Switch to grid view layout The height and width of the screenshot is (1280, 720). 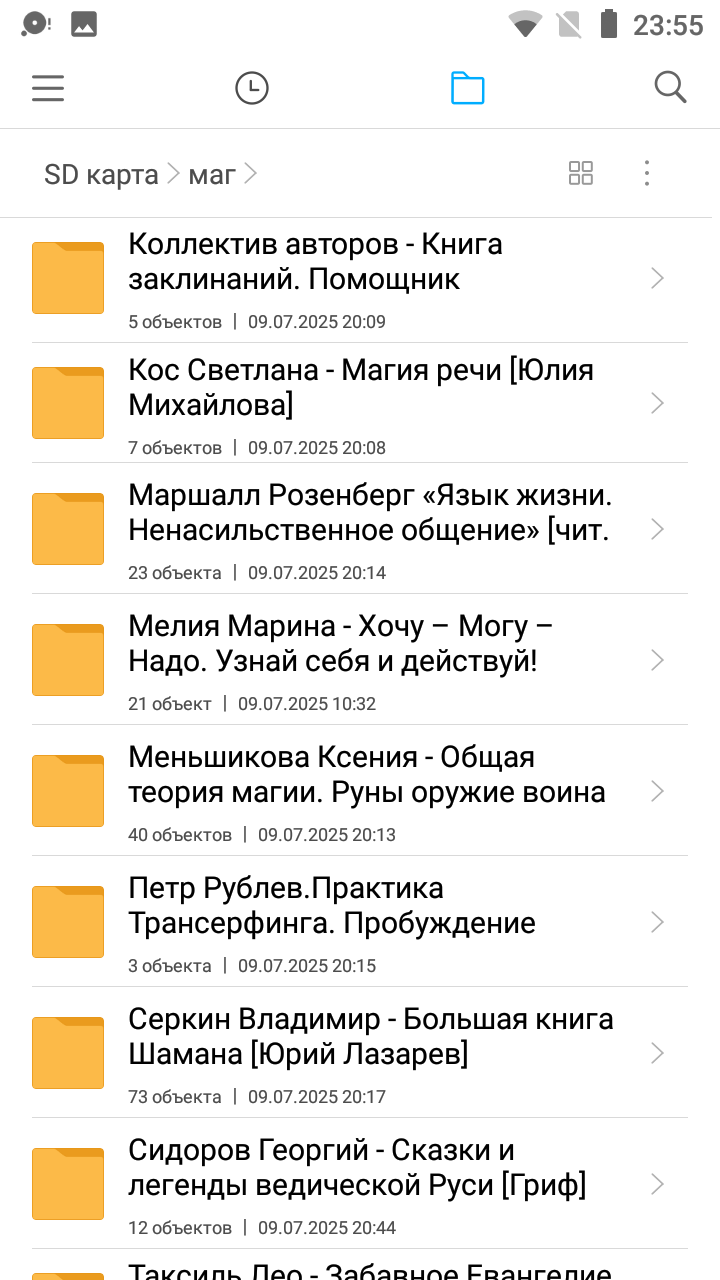(x=581, y=173)
